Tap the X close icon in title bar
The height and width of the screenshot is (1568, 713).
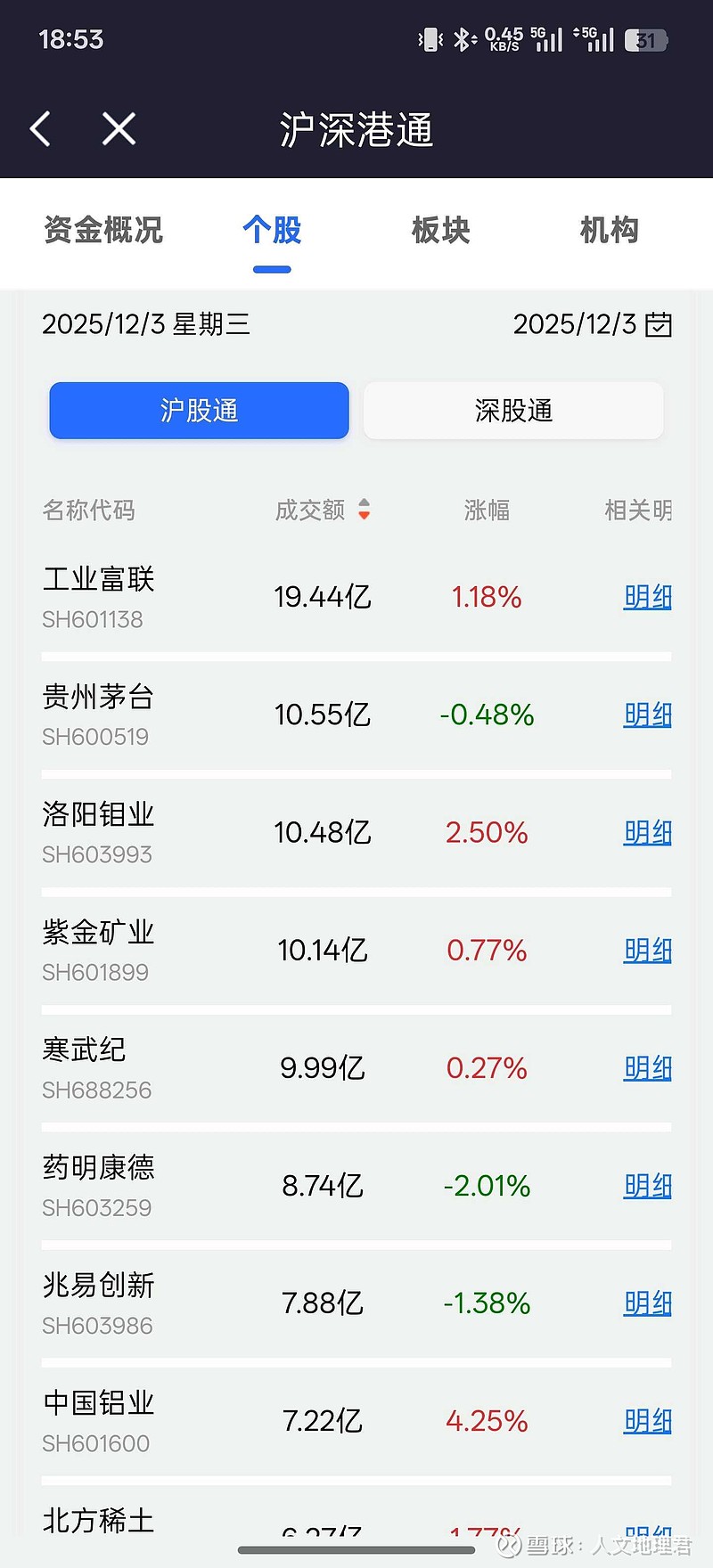point(118,128)
